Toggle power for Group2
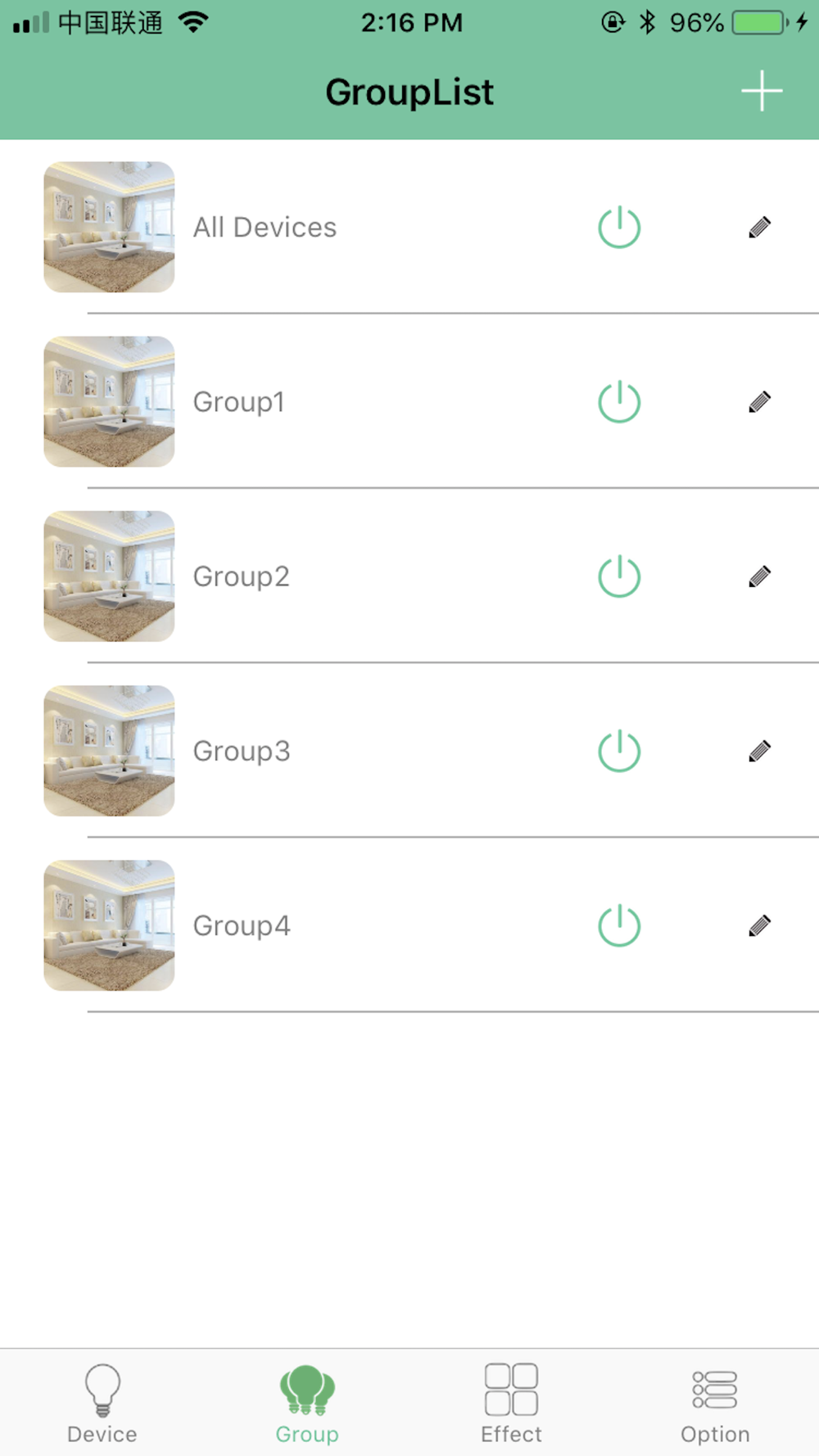 click(x=619, y=577)
